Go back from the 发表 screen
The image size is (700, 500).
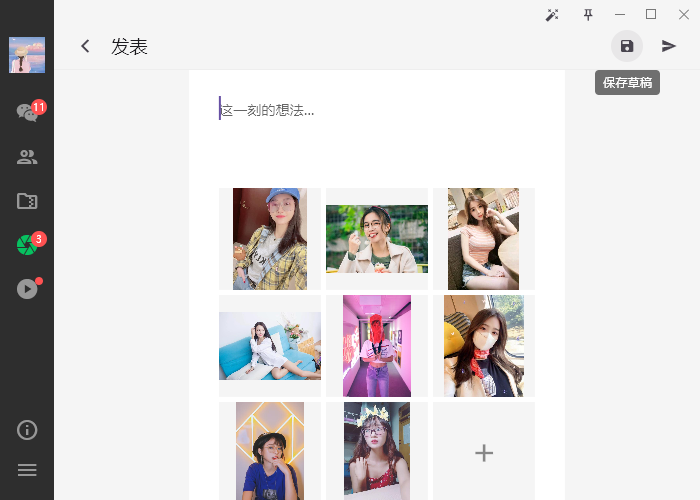click(86, 46)
